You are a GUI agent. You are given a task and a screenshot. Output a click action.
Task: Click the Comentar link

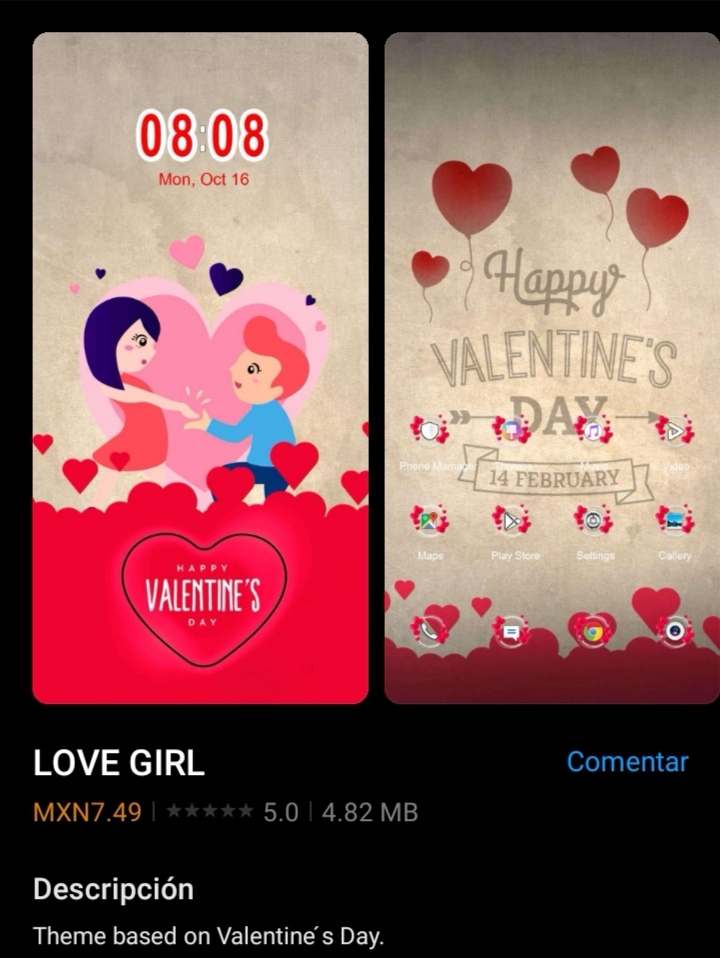[627, 762]
